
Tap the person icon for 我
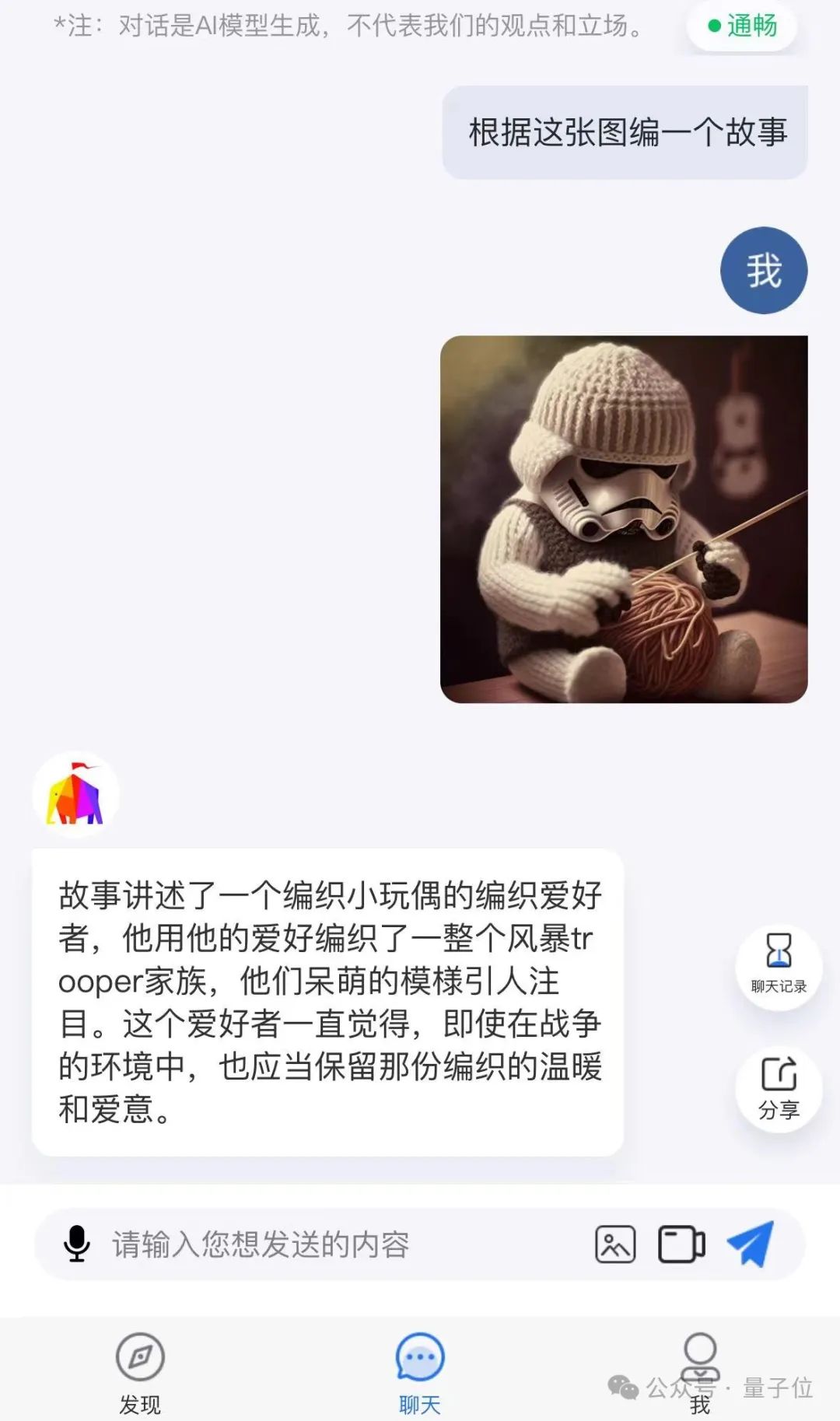tap(701, 1355)
